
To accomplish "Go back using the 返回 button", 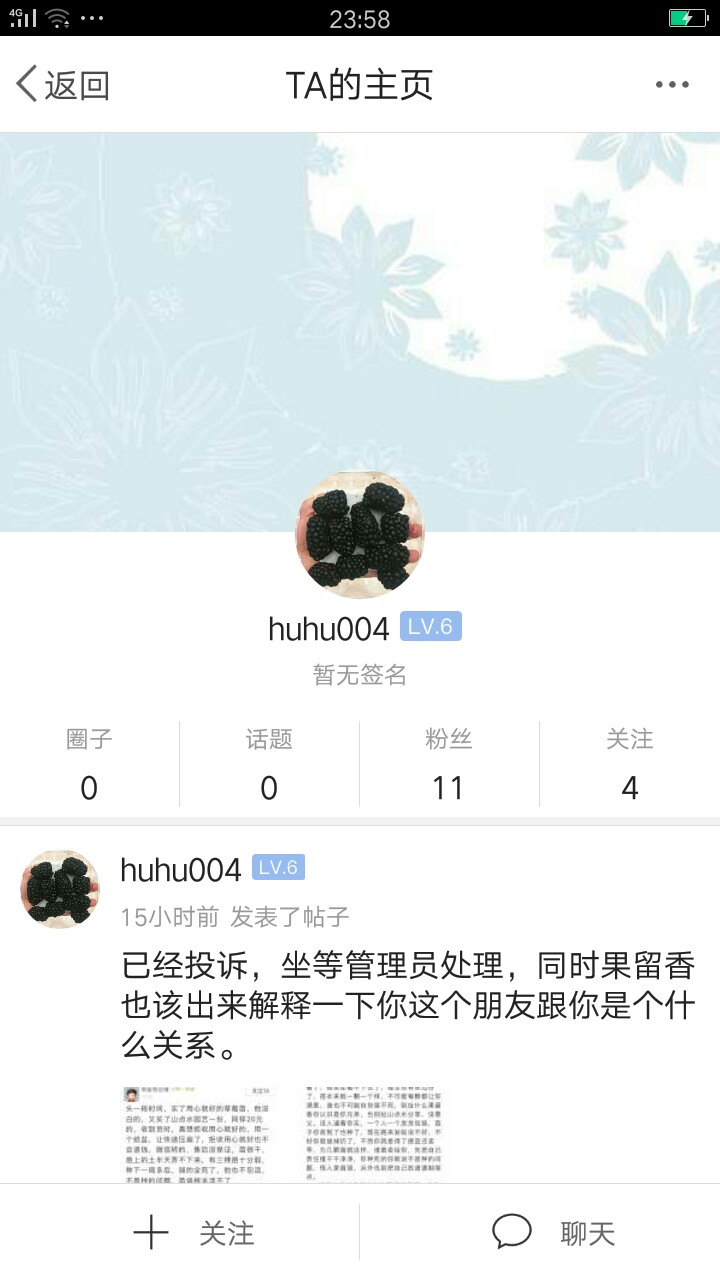I will (62, 85).
